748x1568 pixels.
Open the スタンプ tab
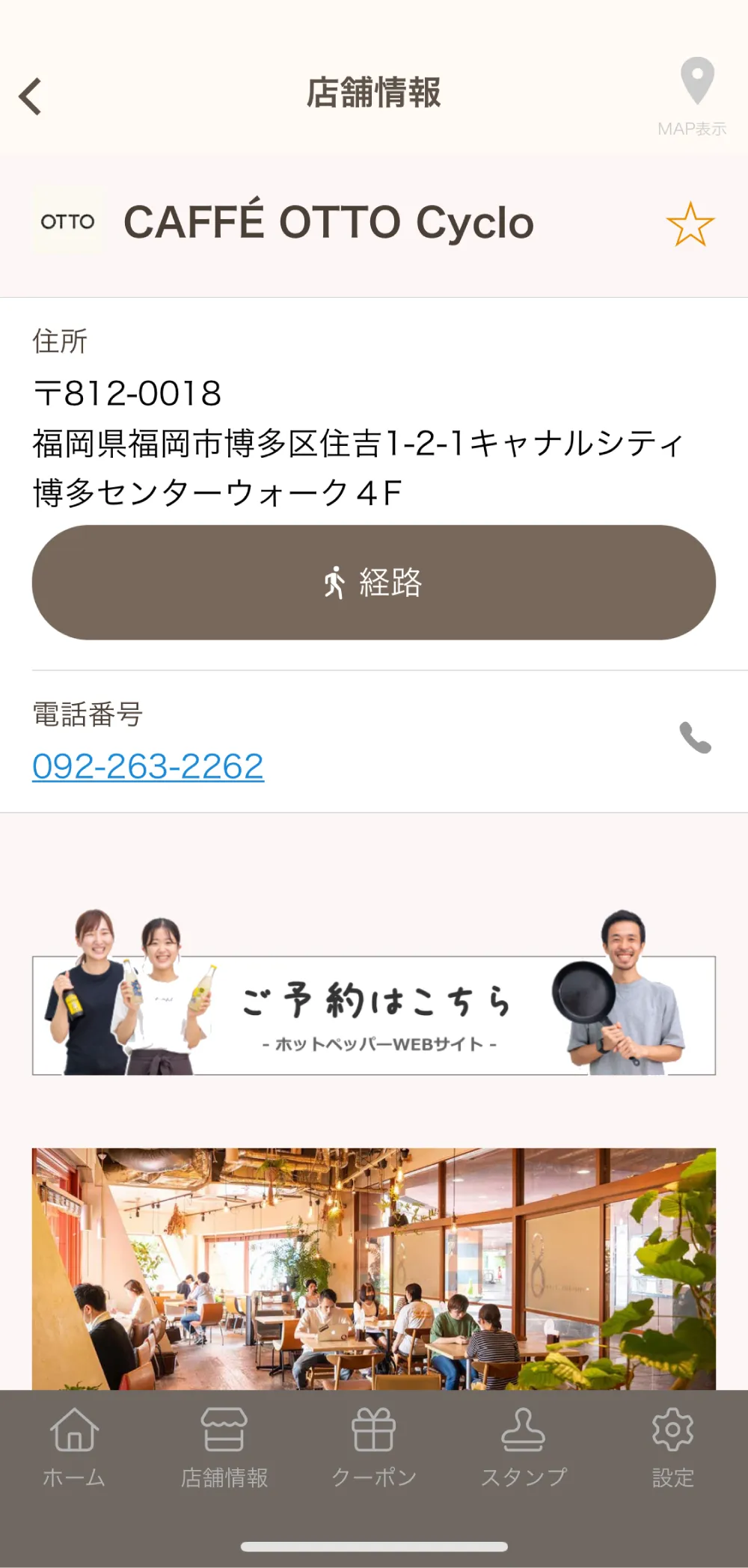click(524, 1448)
